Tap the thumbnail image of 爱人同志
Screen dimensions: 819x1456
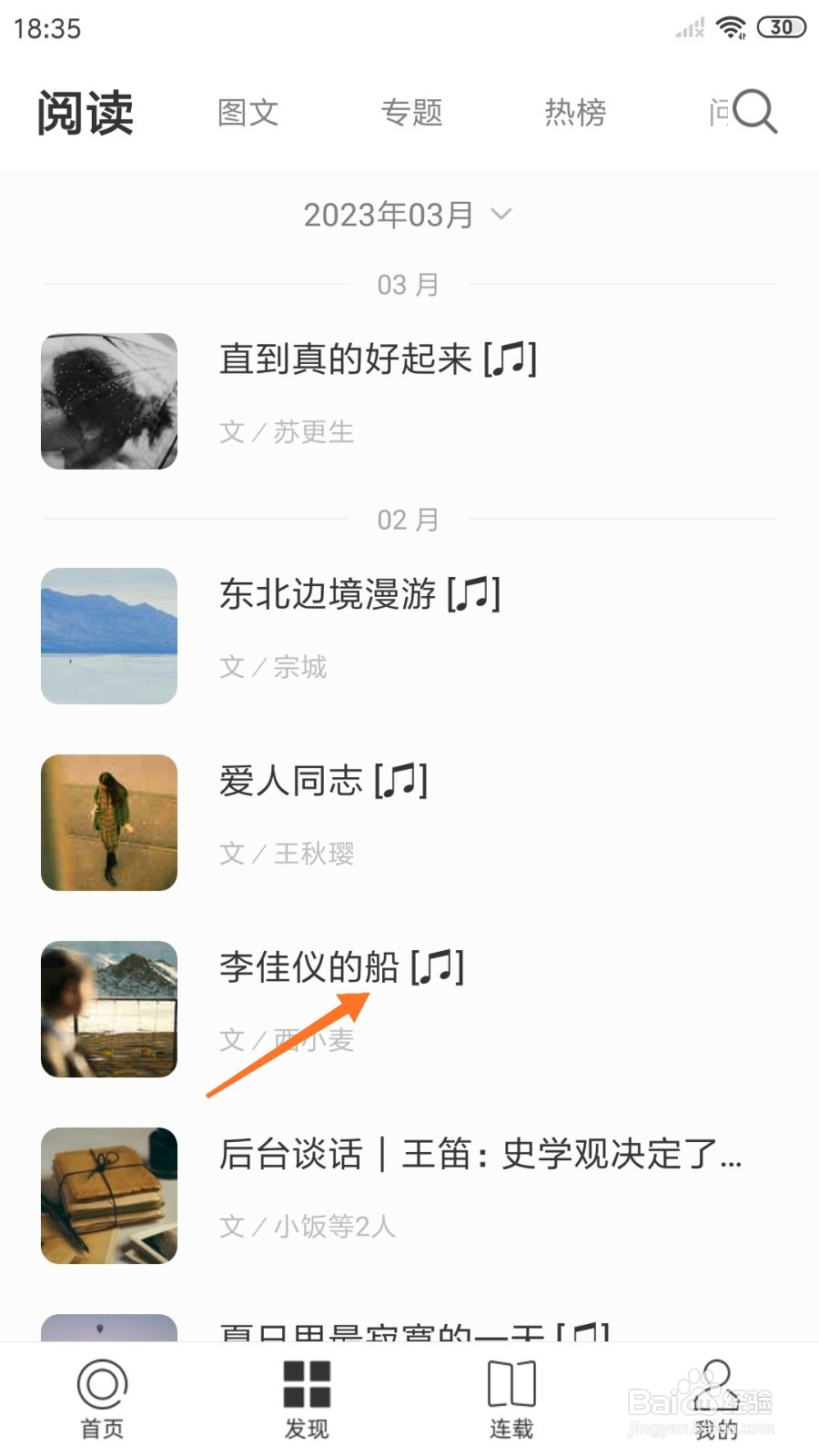coord(108,822)
